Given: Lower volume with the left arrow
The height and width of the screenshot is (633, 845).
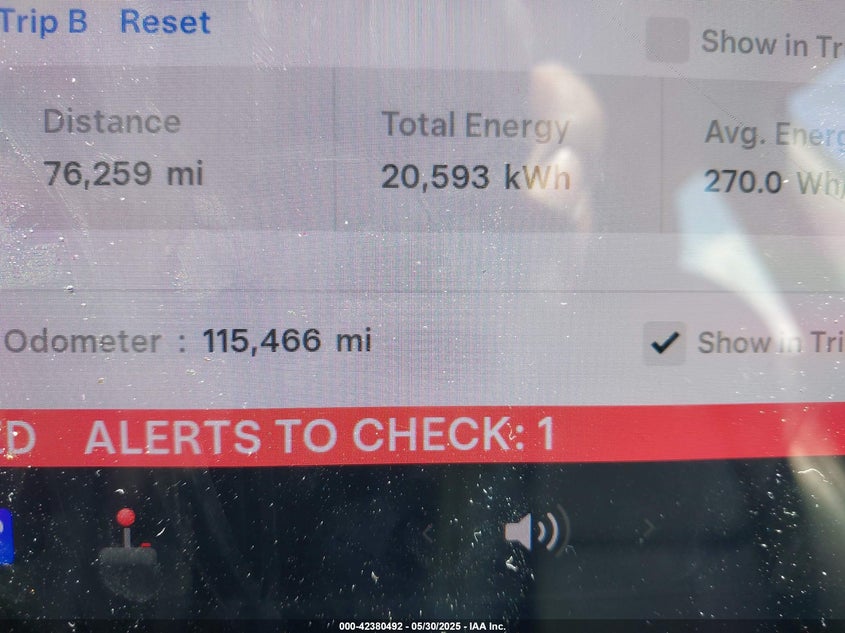Looking at the screenshot, I should pyautogui.click(x=428, y=532).
